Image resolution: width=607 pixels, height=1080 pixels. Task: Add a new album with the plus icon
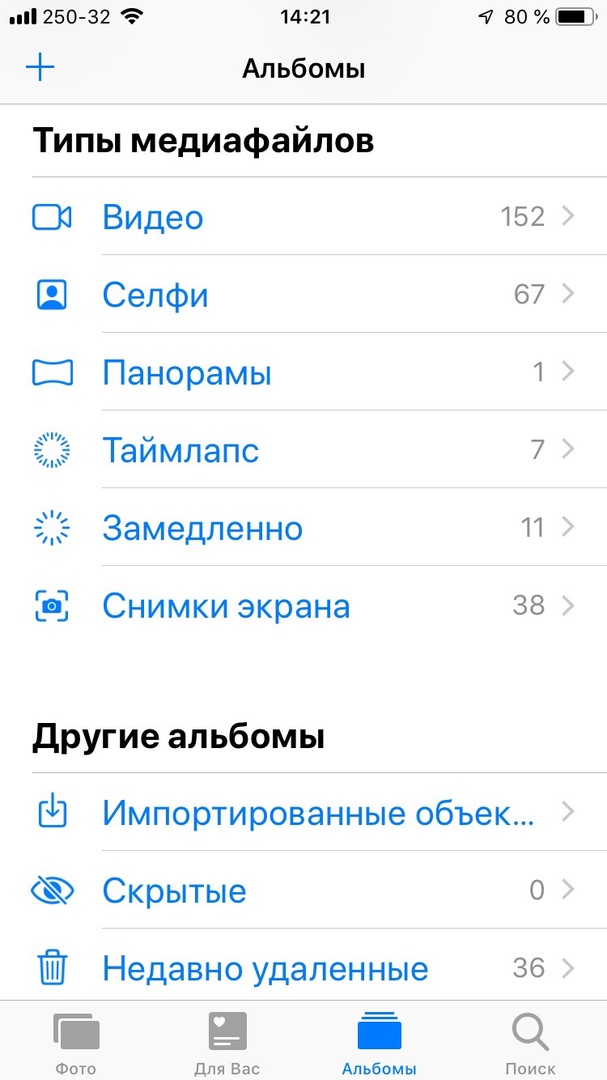click(x=40, y=68)
